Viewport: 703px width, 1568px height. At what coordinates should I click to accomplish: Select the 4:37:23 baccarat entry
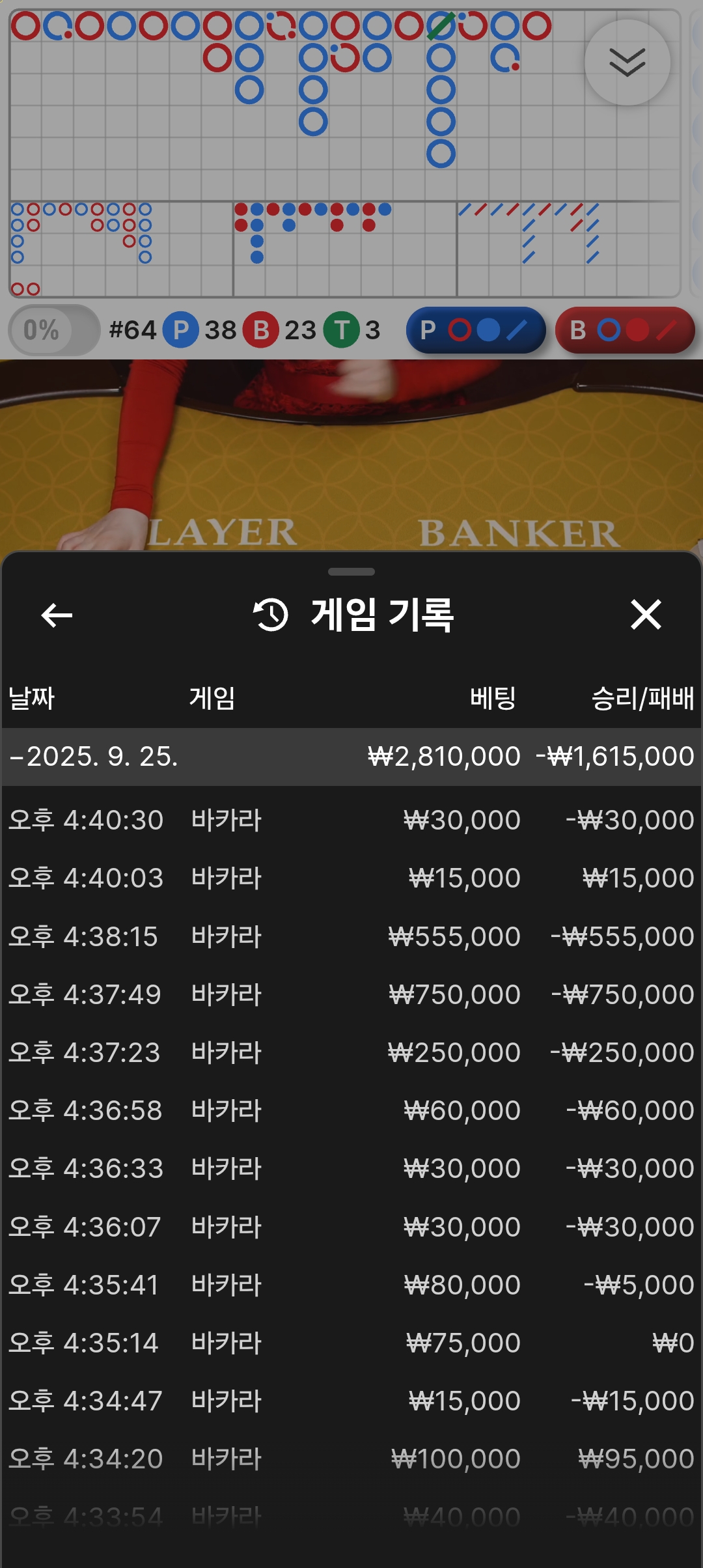point(351,1052)
